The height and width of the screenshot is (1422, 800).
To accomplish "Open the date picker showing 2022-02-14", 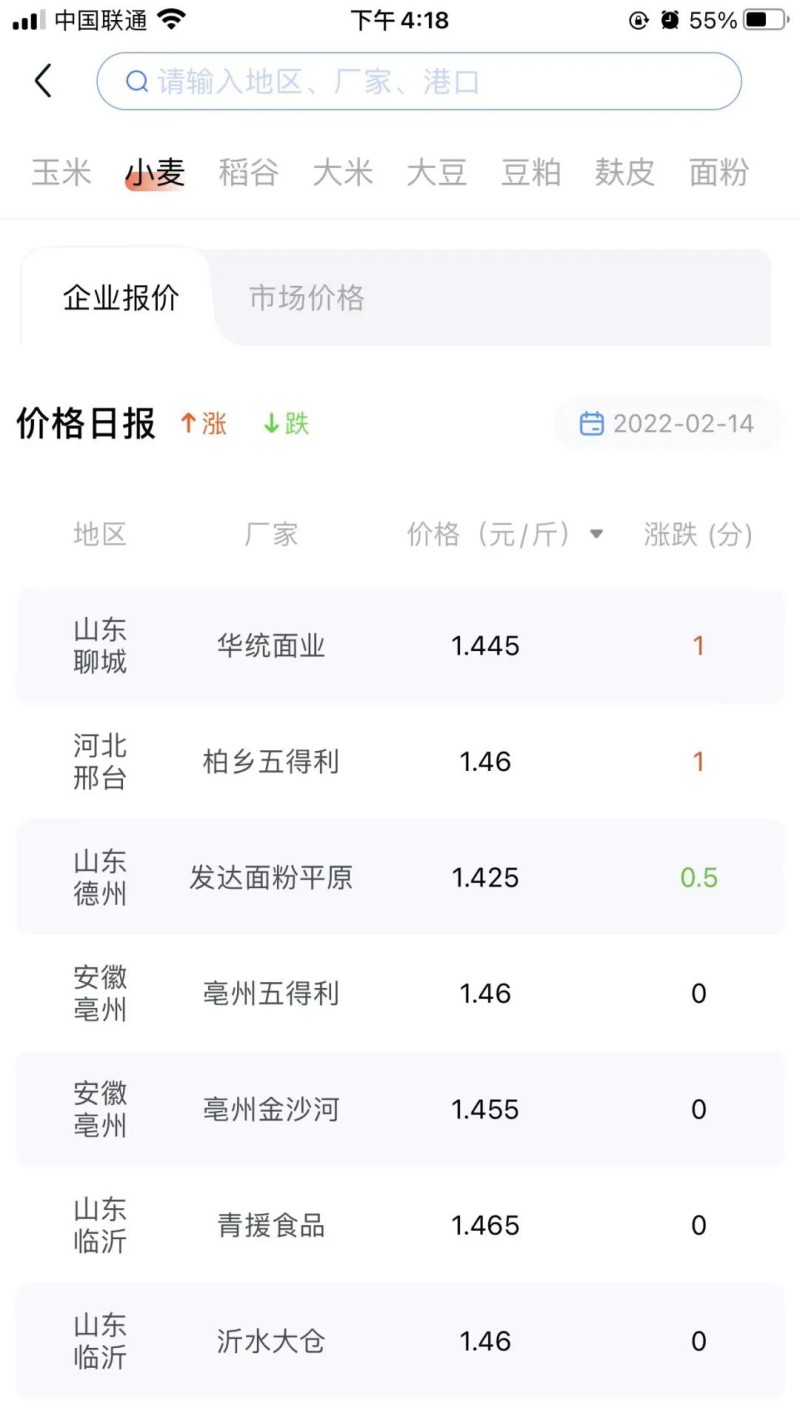I will click(x=667, y=423).
